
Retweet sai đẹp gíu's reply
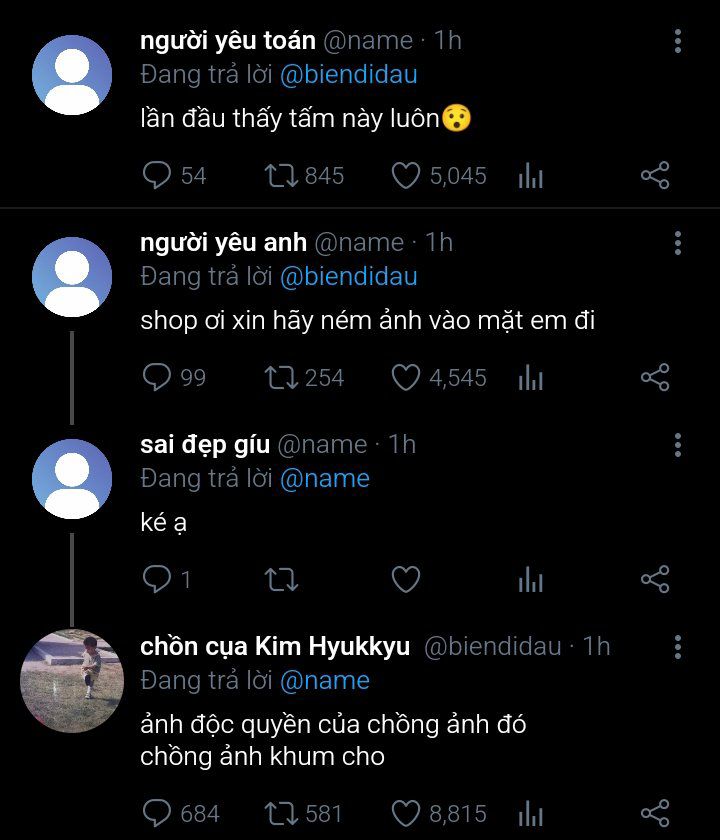click(x=281, y=579)
